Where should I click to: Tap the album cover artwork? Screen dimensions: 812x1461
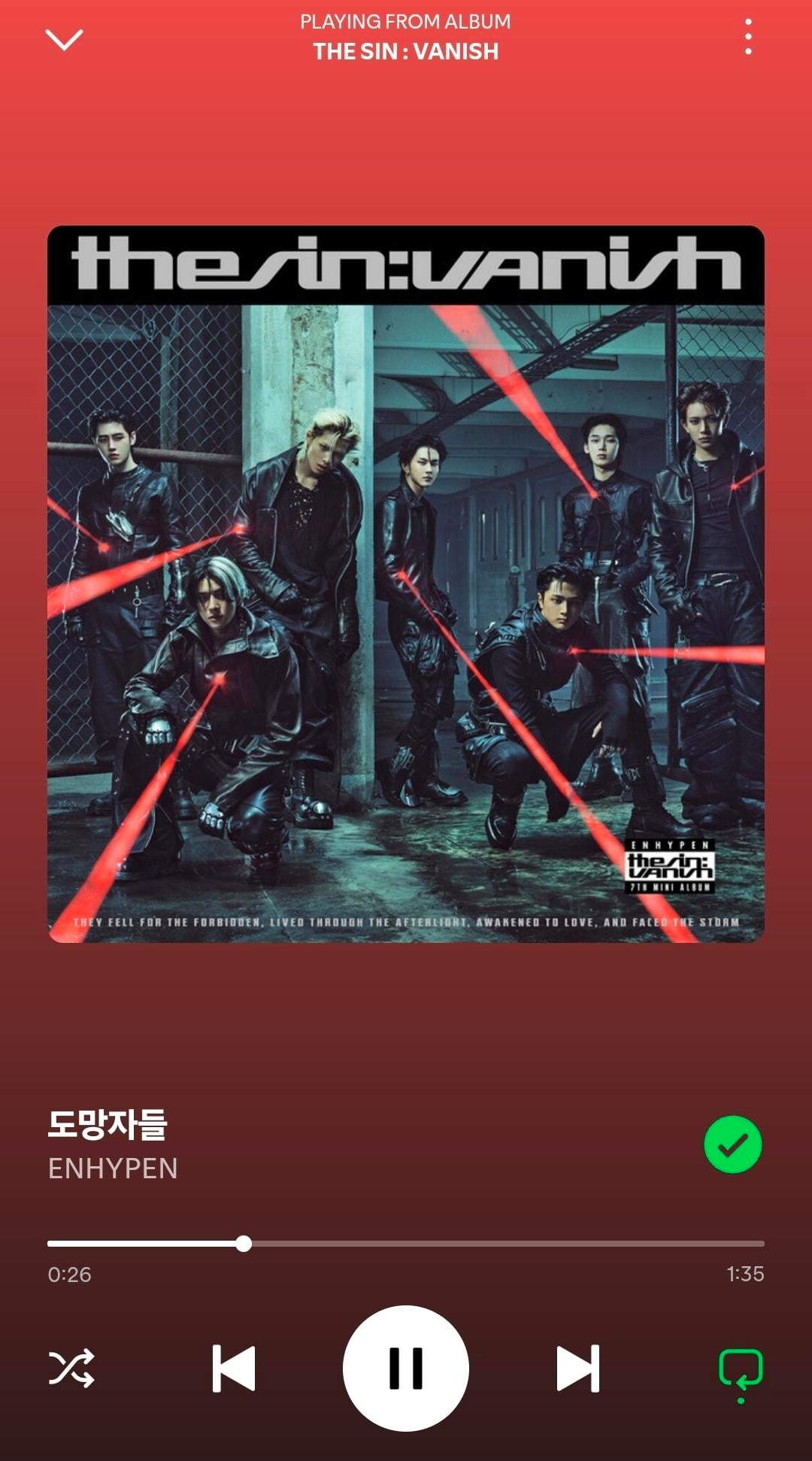pos(406,583)
